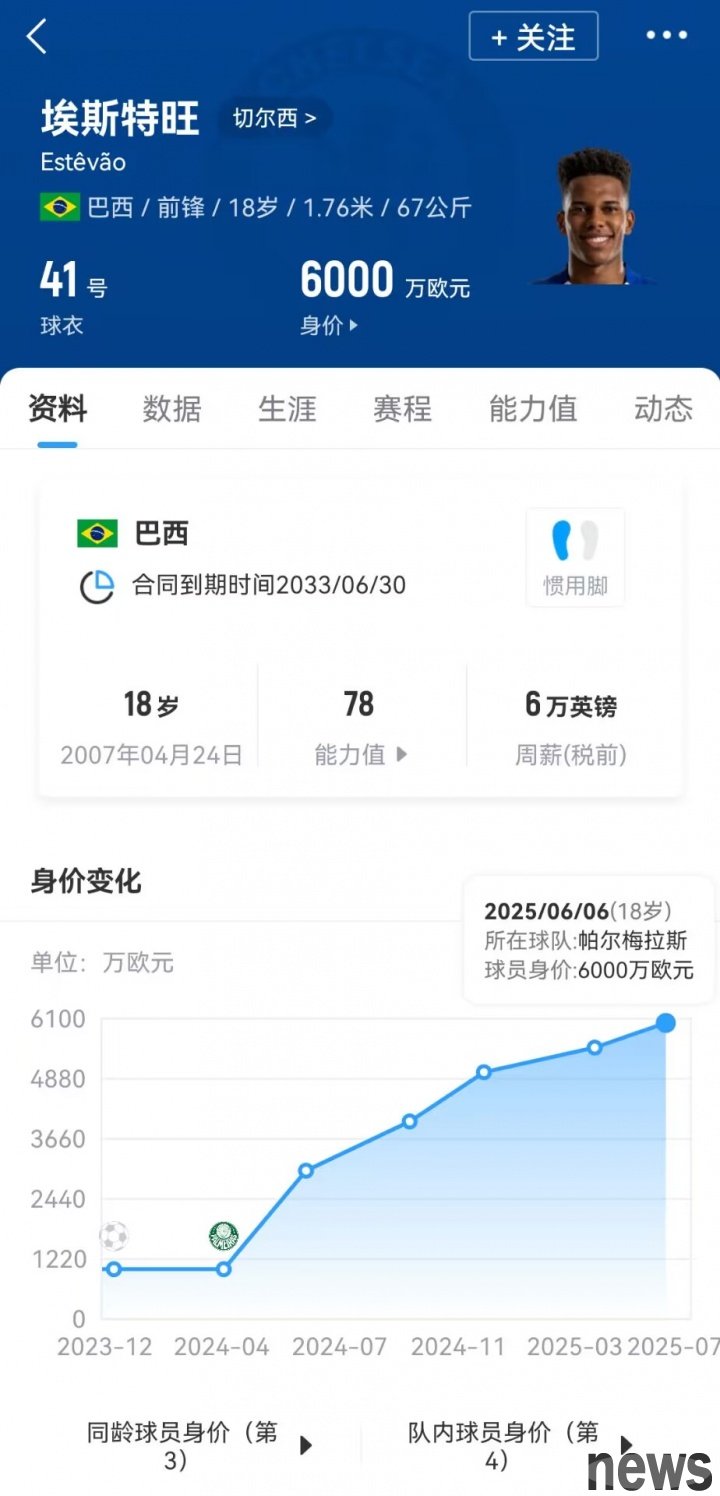
Task: Follow the player with the 关注 button
Action: pyautogui.click(x=533, y=37)
